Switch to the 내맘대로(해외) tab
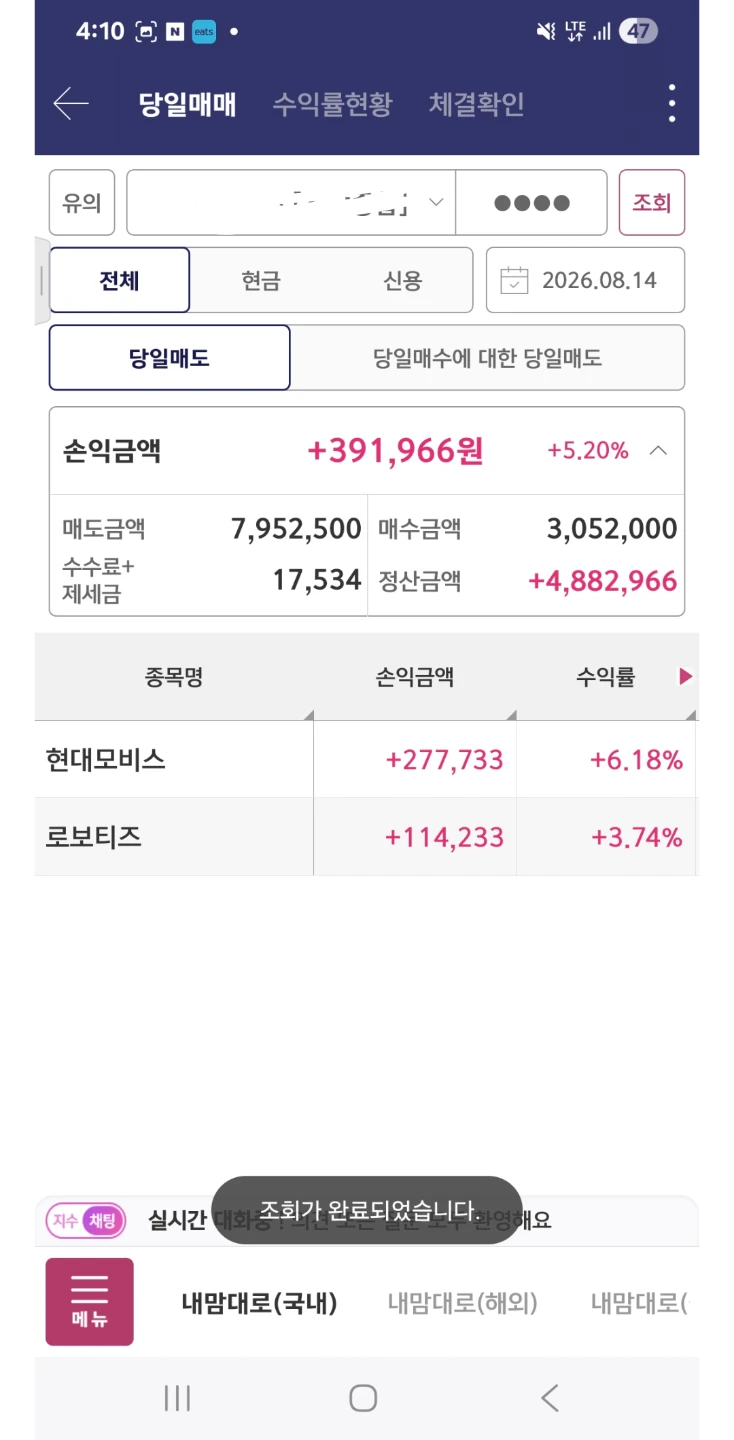 pos(463,1303)
